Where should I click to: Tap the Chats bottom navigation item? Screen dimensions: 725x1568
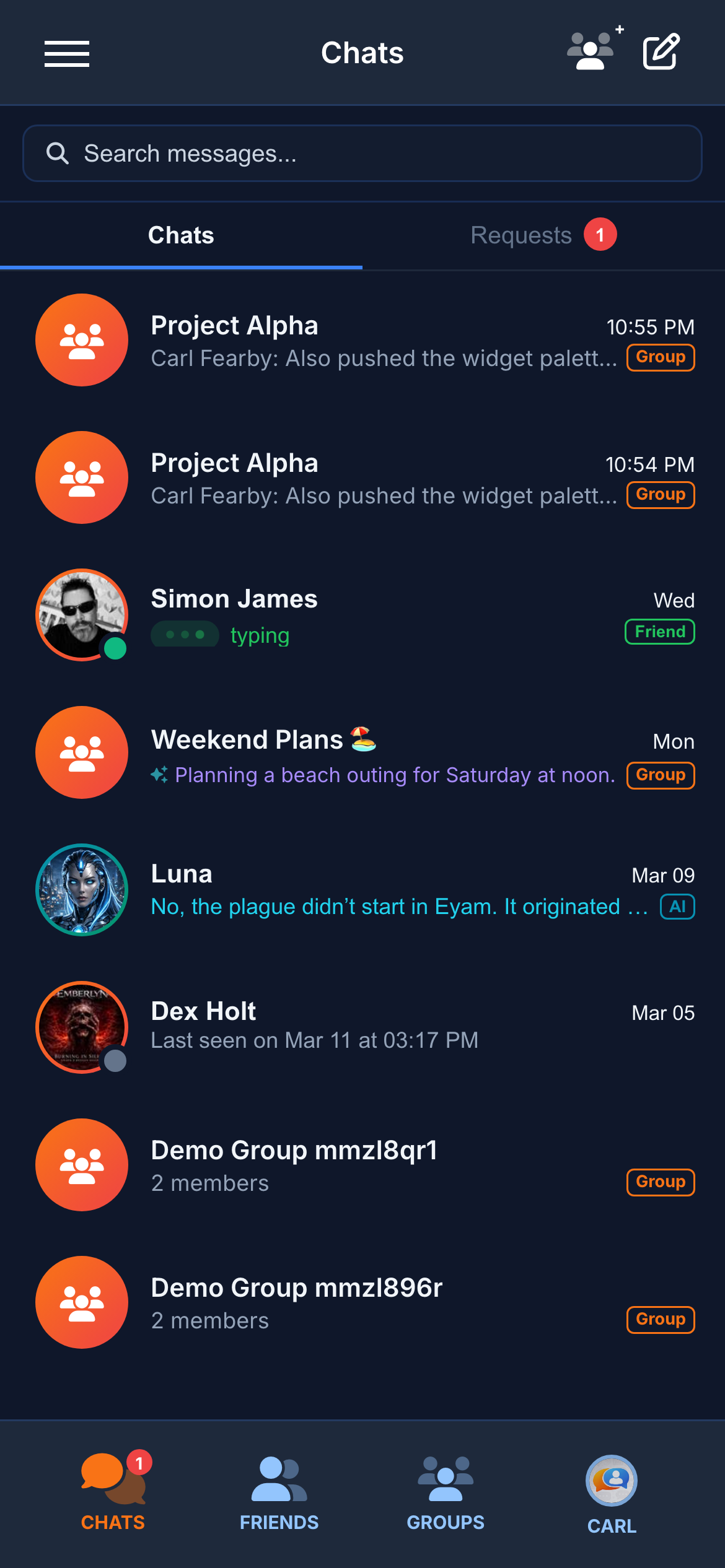point(113,1494)
